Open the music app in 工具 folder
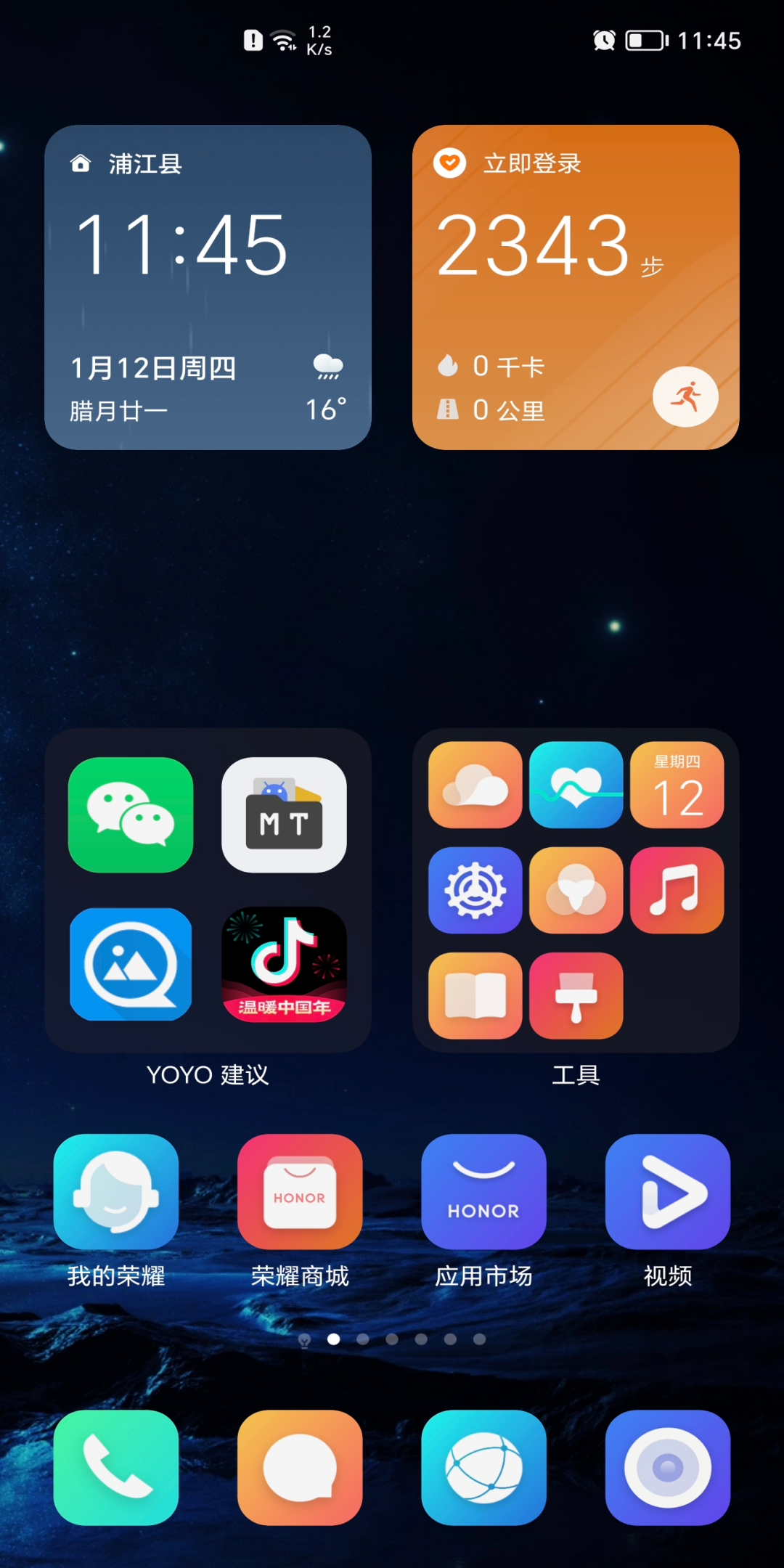 tap(677, 891)
